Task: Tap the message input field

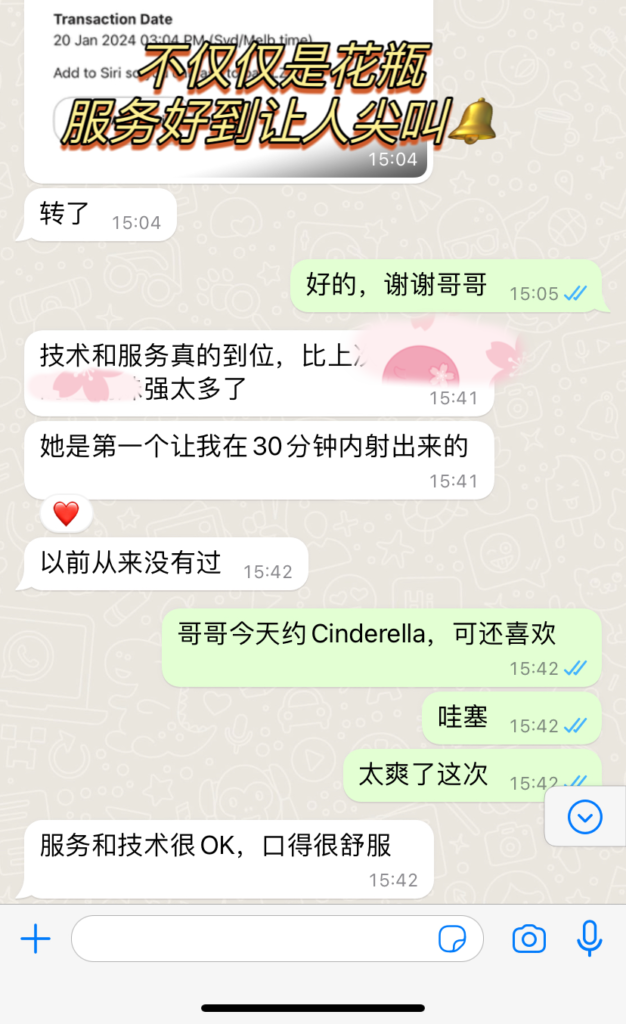Action: point(250,938)
